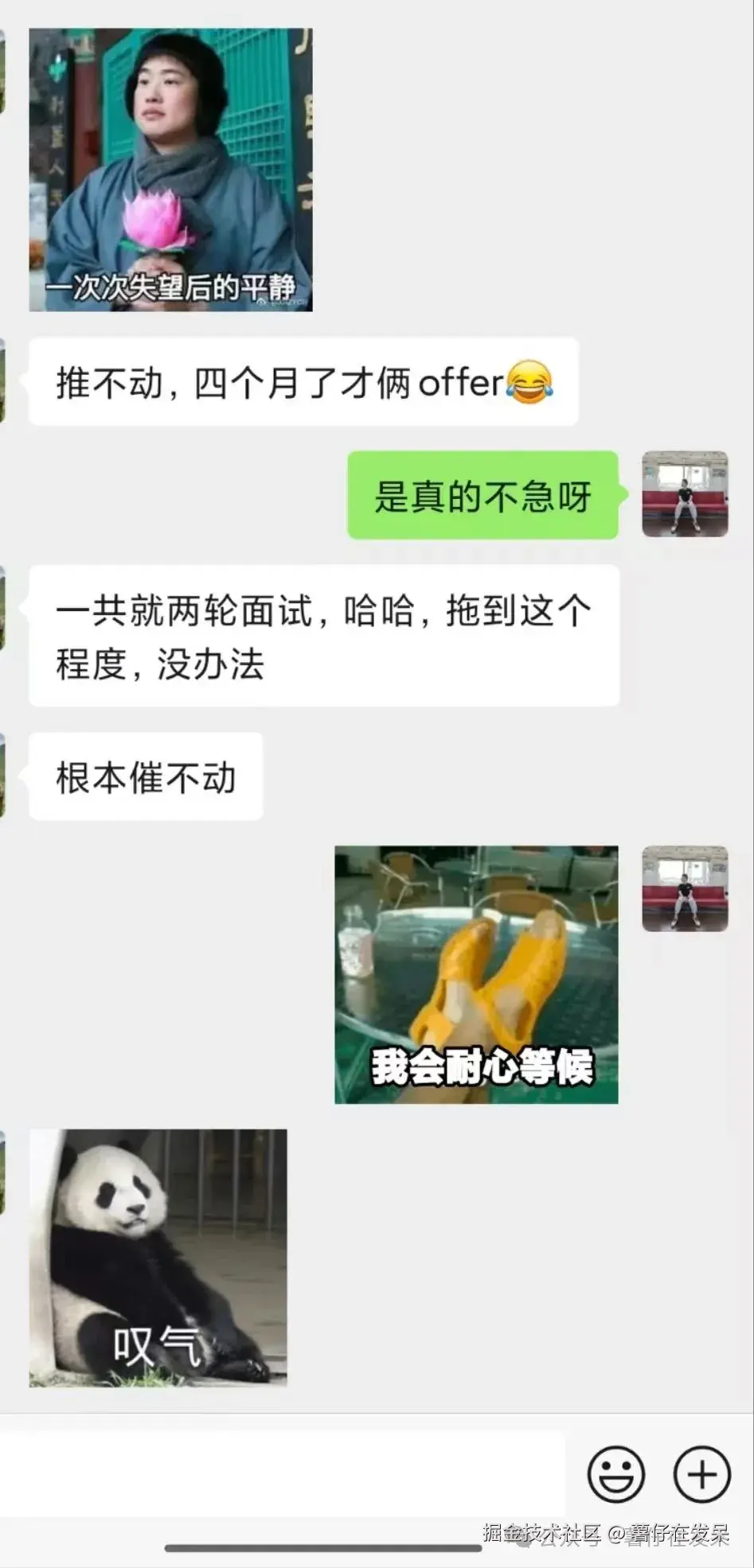Tap my avatar beside the sandal sticker
This screenshot has height=1568, width=754.
[x=685, y=888]
